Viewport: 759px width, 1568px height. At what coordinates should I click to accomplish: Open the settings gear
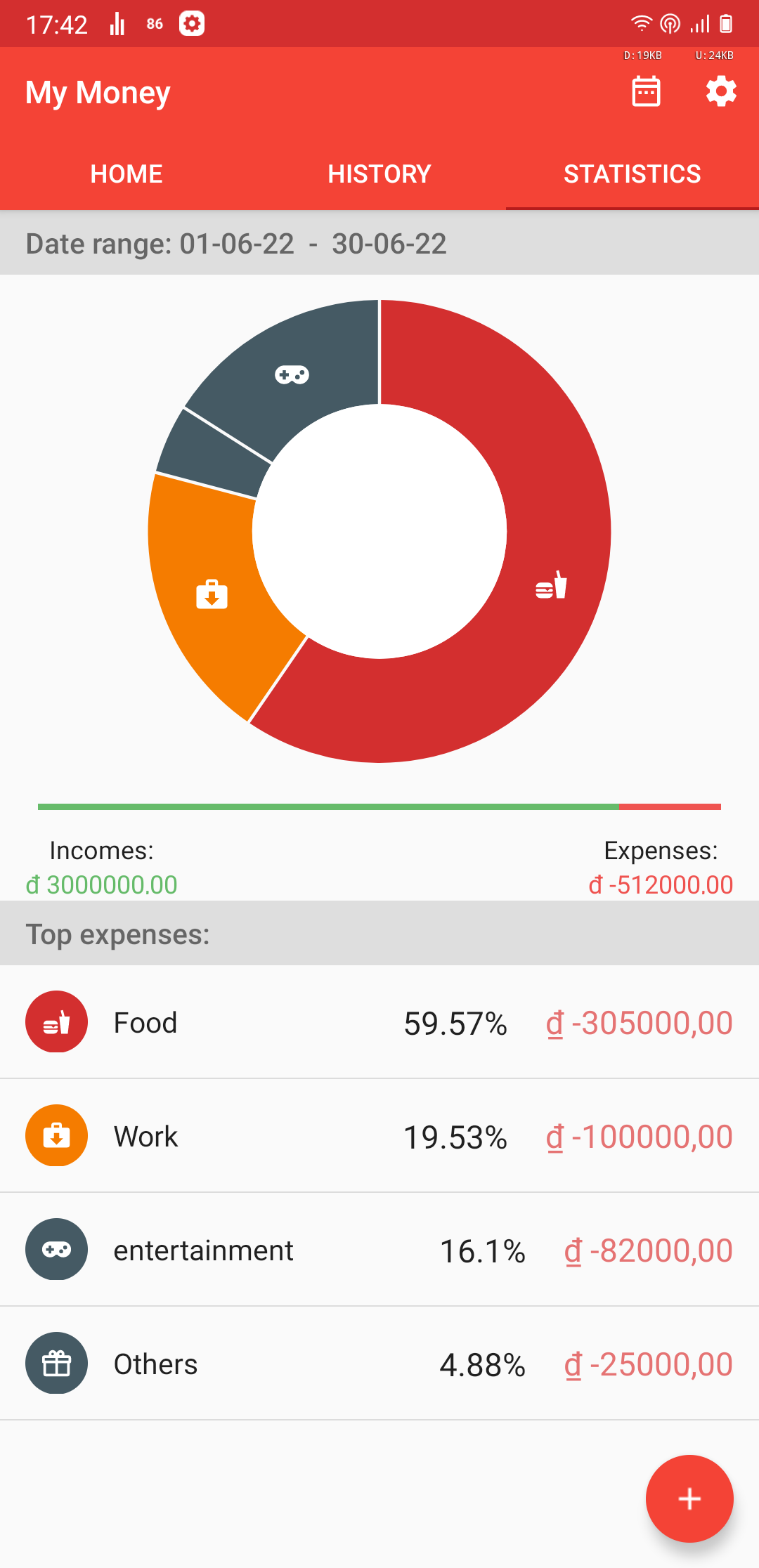pyautogui.click(x=721, y=91)
